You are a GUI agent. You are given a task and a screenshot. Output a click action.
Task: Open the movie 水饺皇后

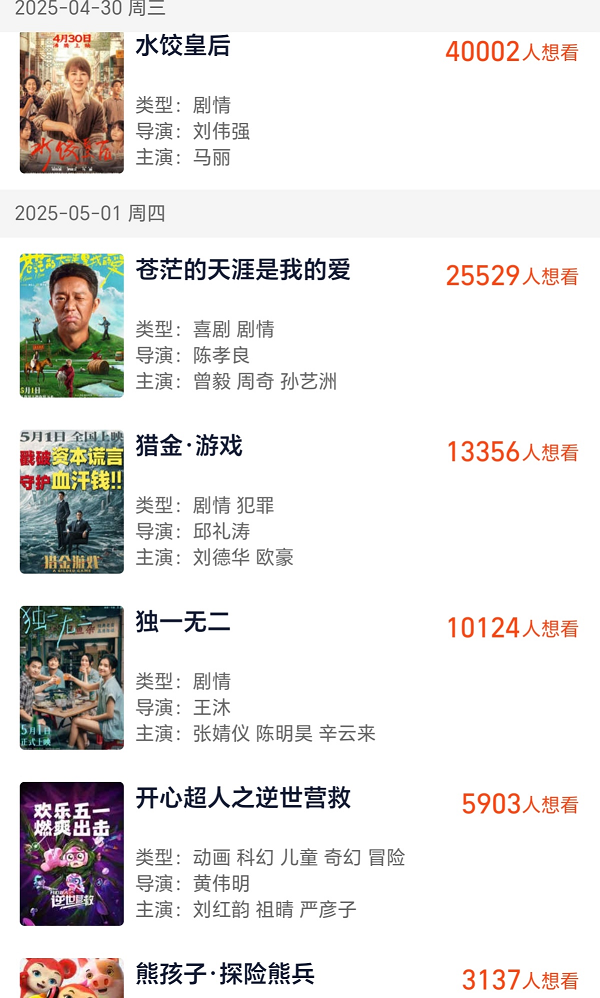pyautogui.click(x=183, y=46)
